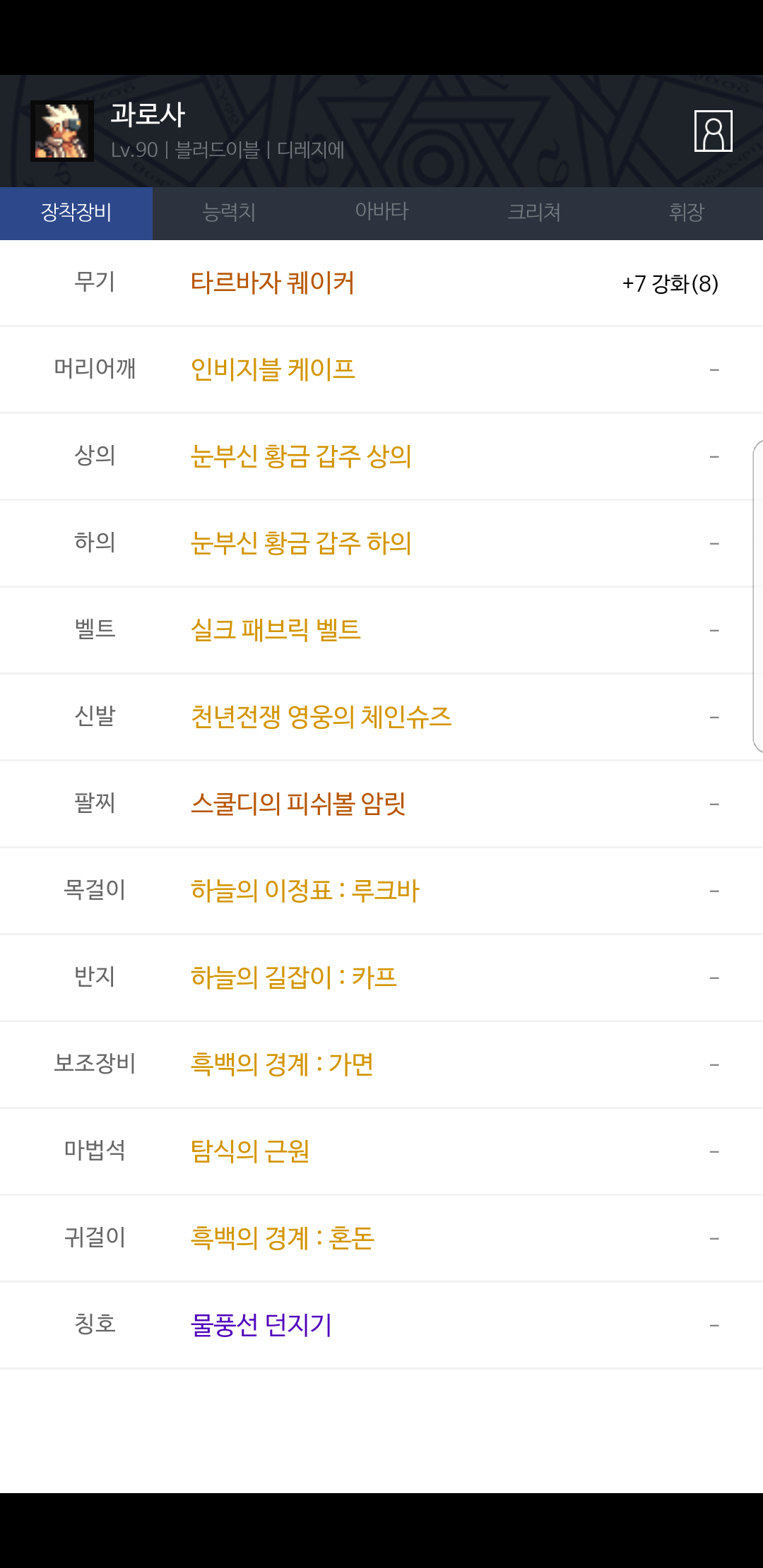Open 인비지블 케이프 item details
Screen dimensions: 763x1568
pos(273,369)
